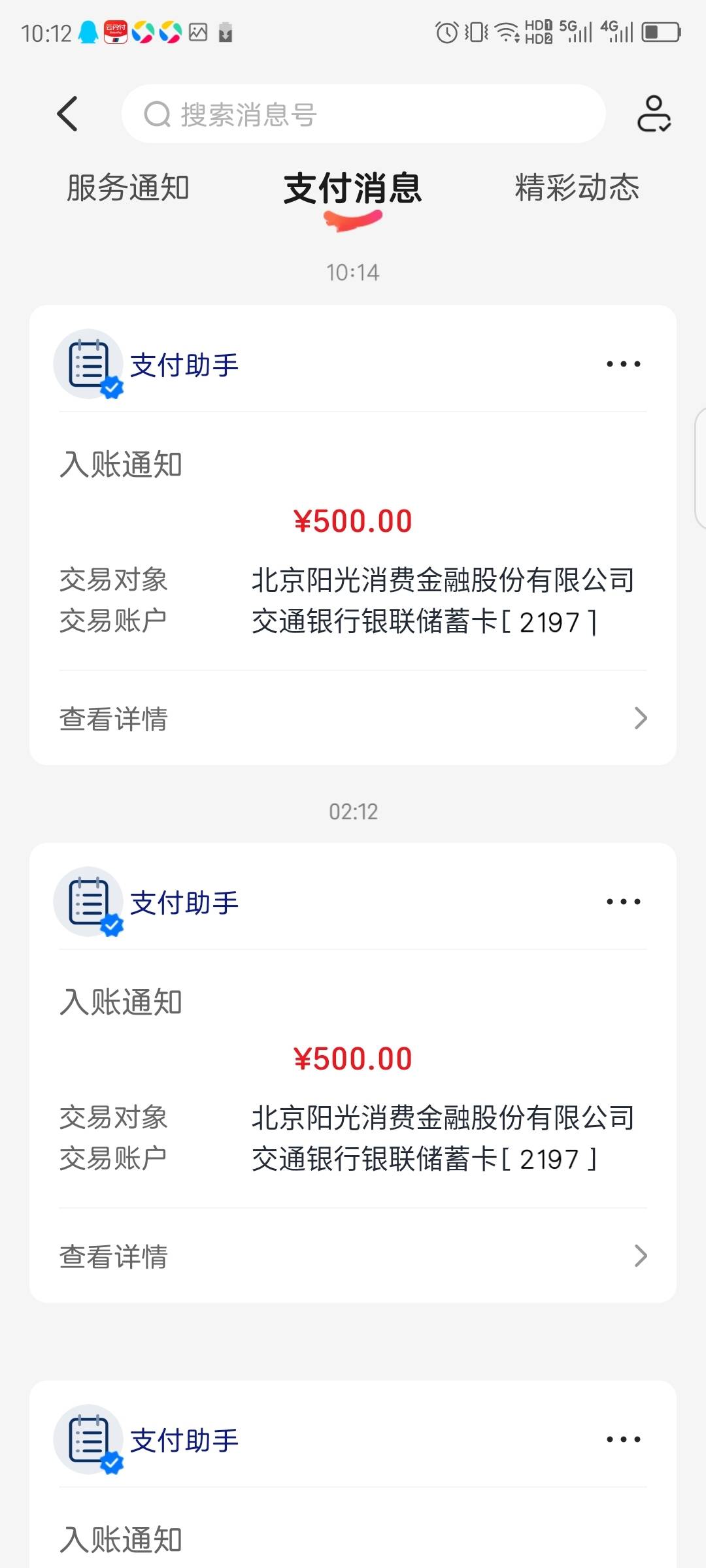Switch to the 服务通知 tab
Screen dimensions: 706x1568
coord(128,188)
